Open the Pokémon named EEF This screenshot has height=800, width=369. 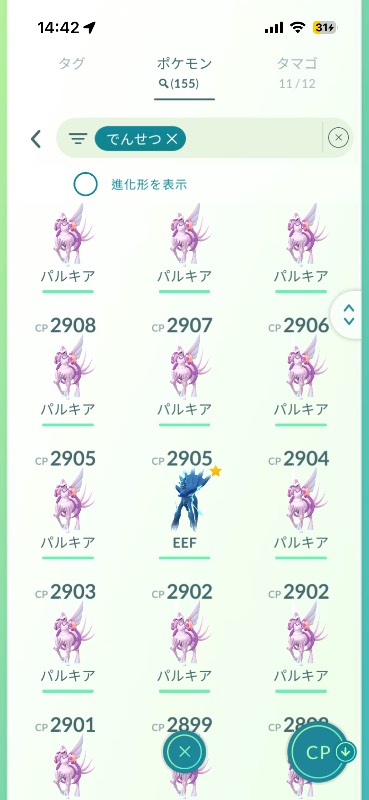coord(185,505)
